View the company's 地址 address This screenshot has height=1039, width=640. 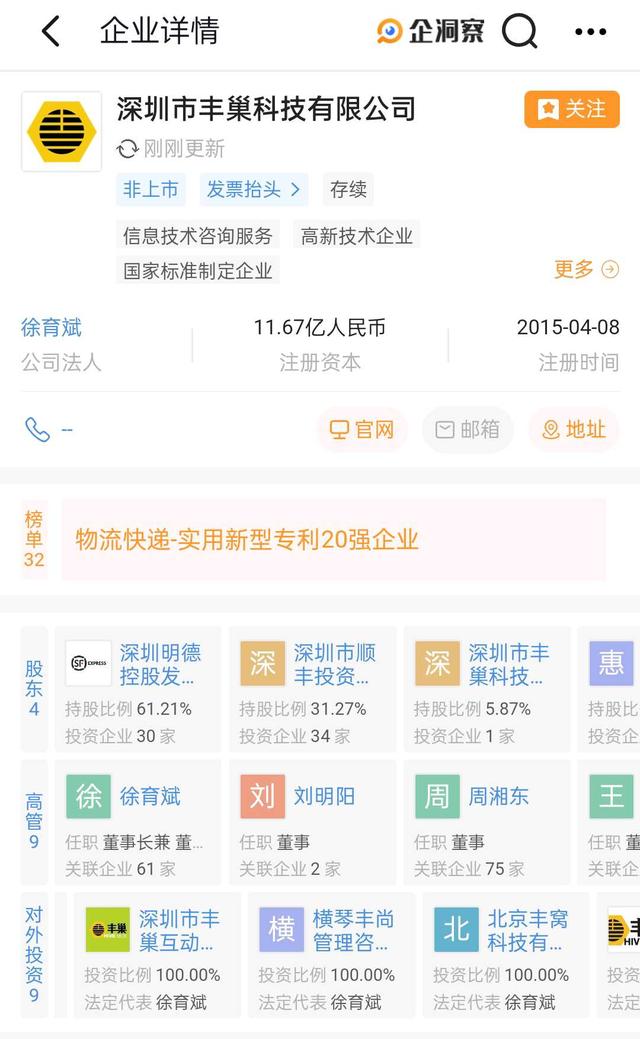coord(574,430)
